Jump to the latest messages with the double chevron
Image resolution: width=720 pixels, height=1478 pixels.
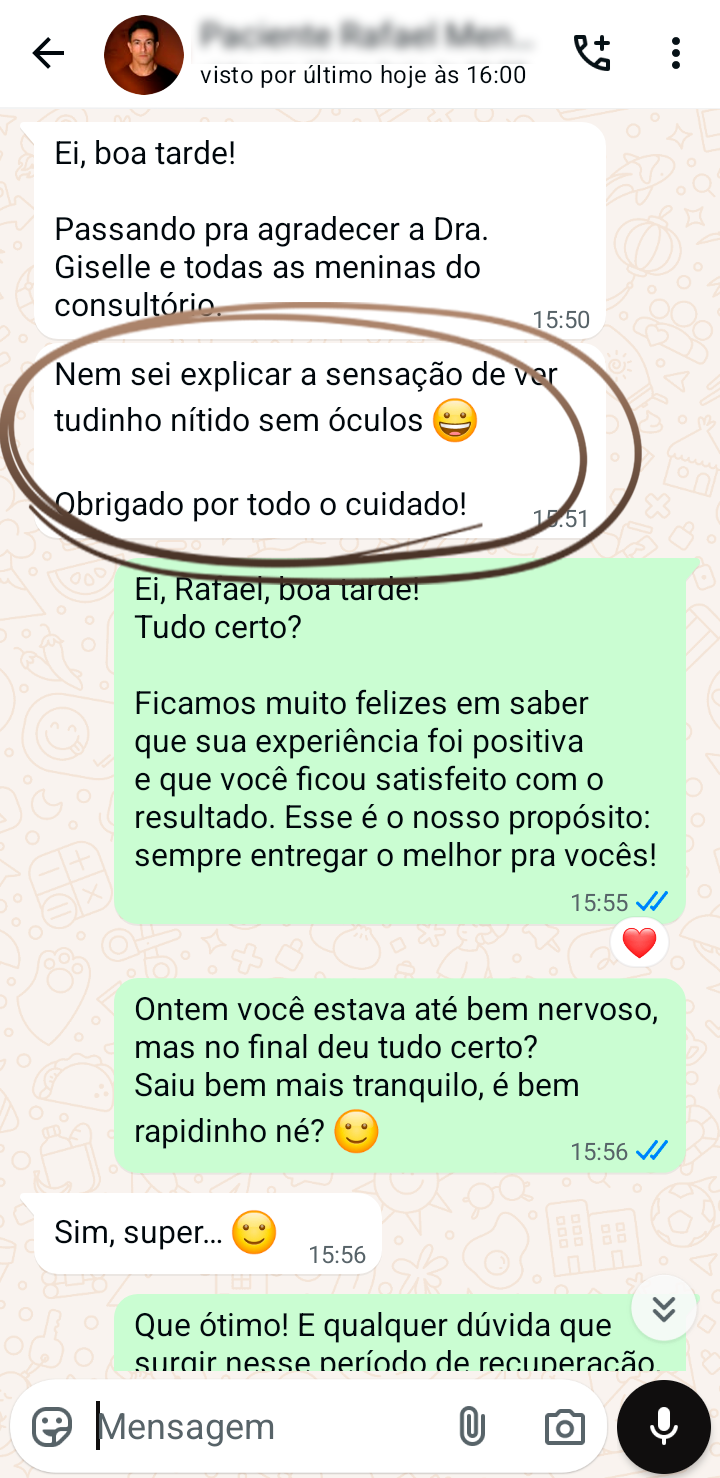pos(663,1308)
